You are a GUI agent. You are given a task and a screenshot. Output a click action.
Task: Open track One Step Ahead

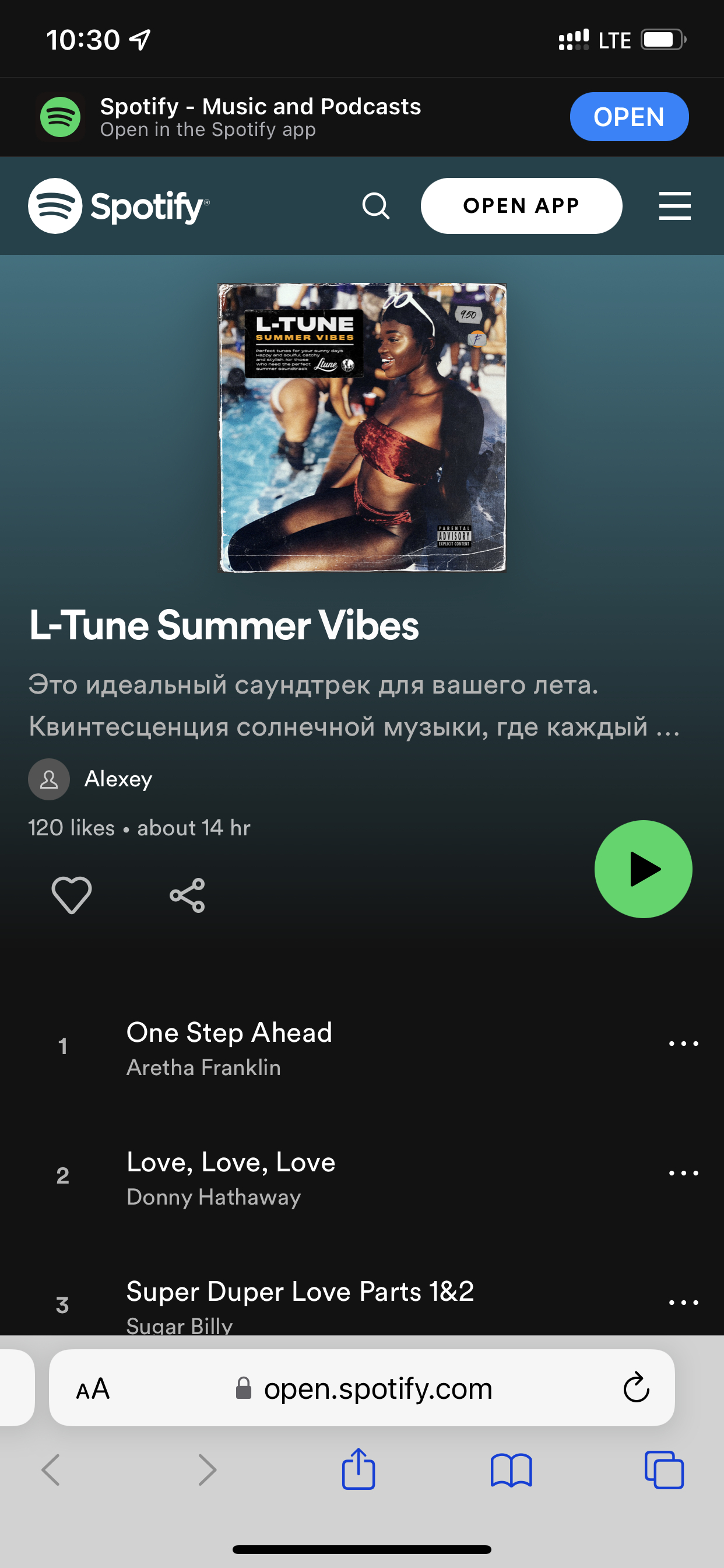click(229, 1033)
